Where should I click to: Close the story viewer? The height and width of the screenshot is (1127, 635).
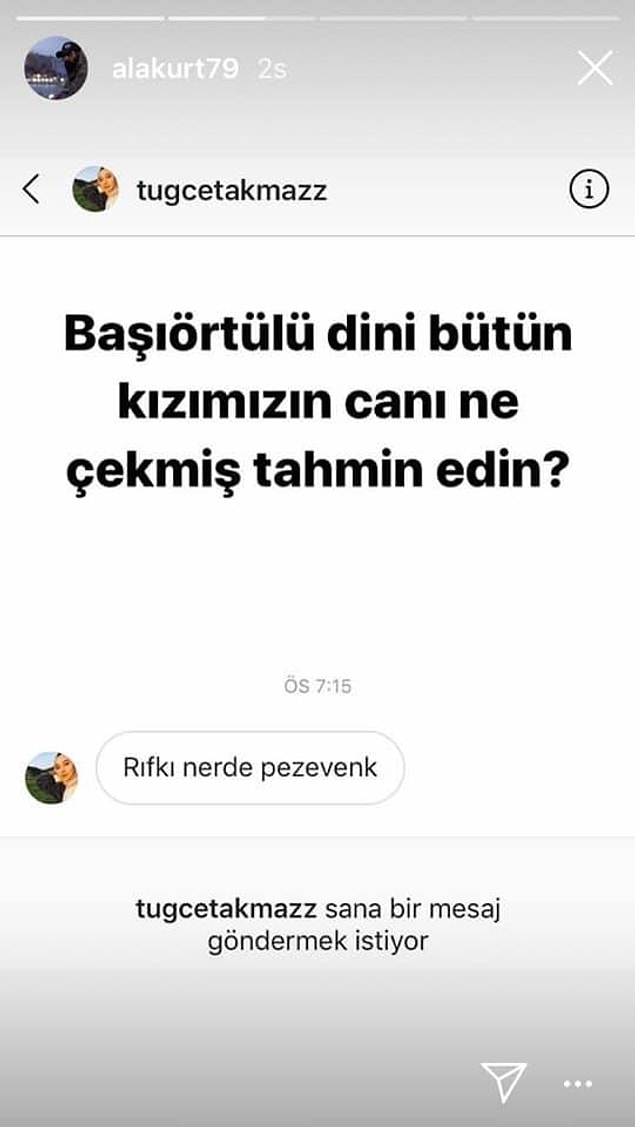tap(595, 68)
